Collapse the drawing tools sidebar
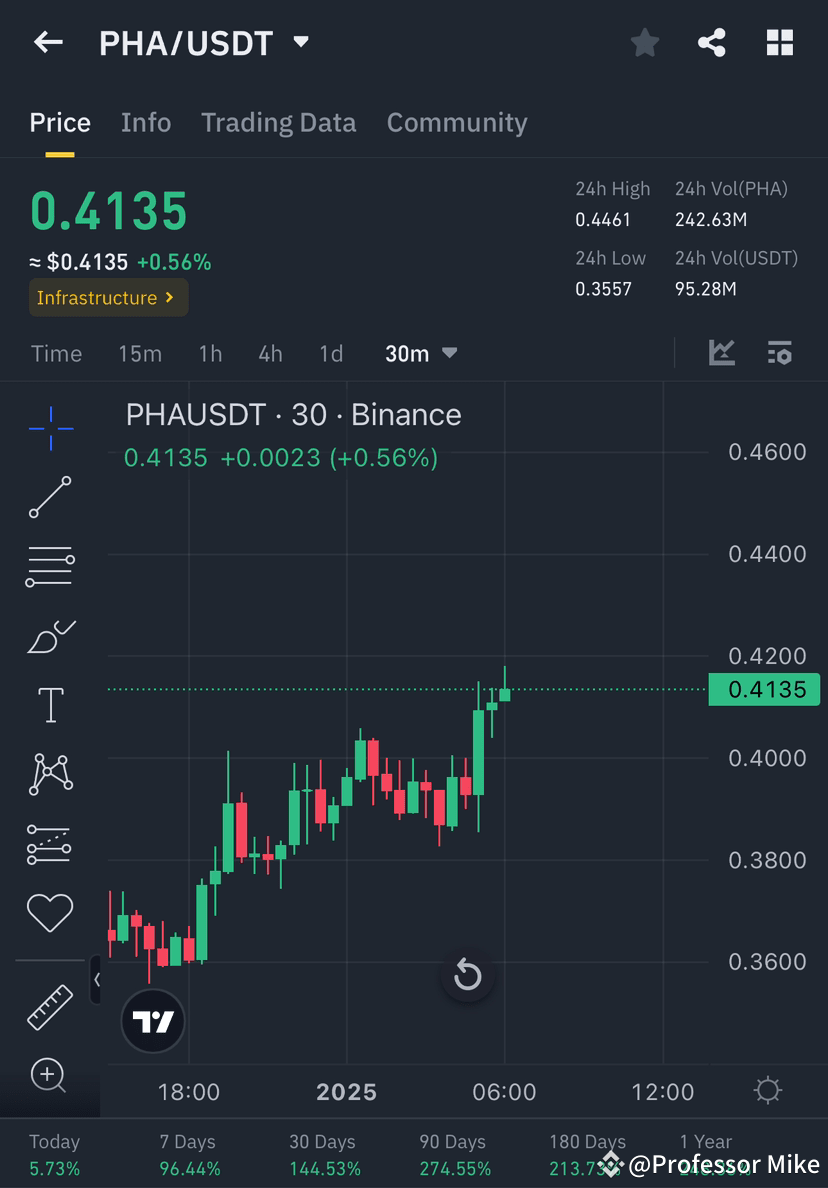 (x=97, y=981)
